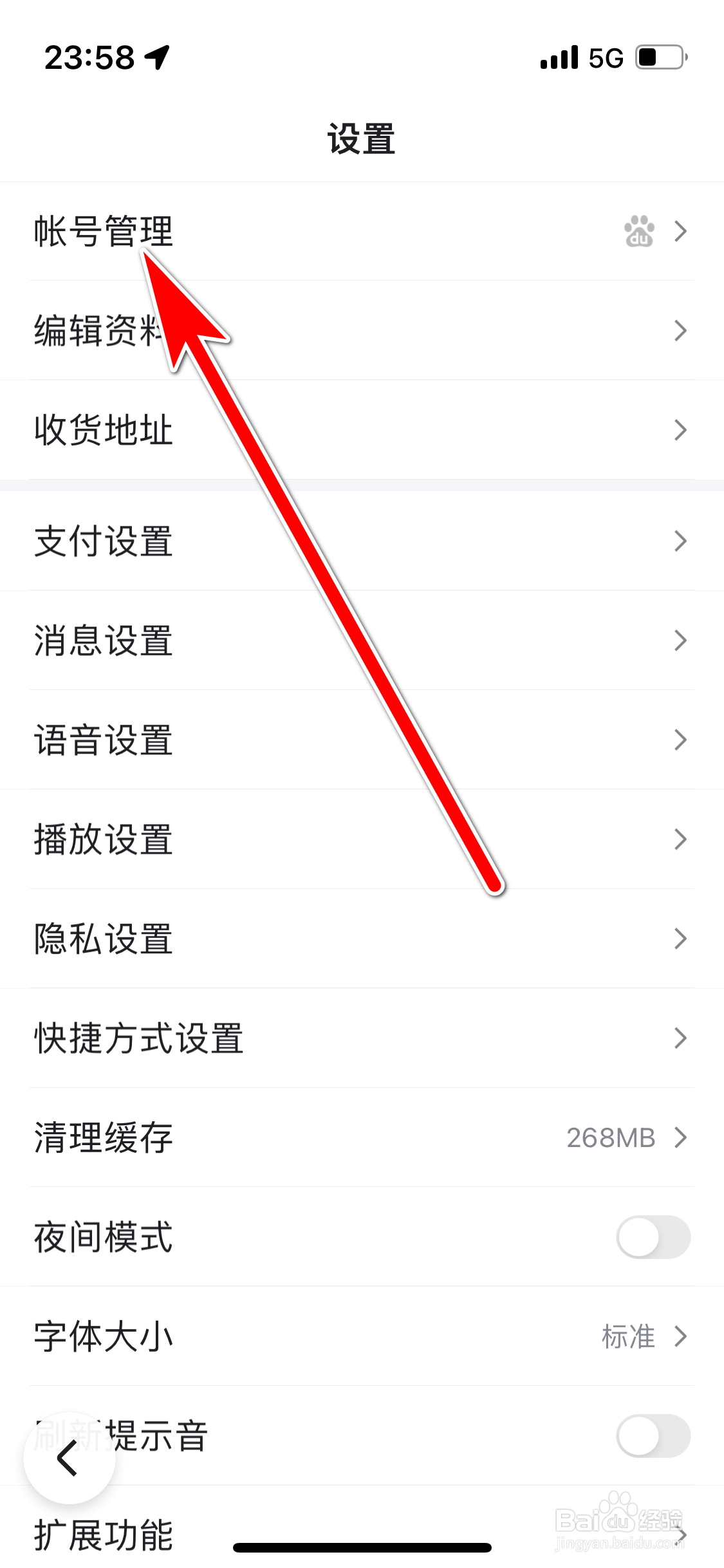Expand the 隐私设置 row chevron
724x1568 pixels.
point(681,938)
